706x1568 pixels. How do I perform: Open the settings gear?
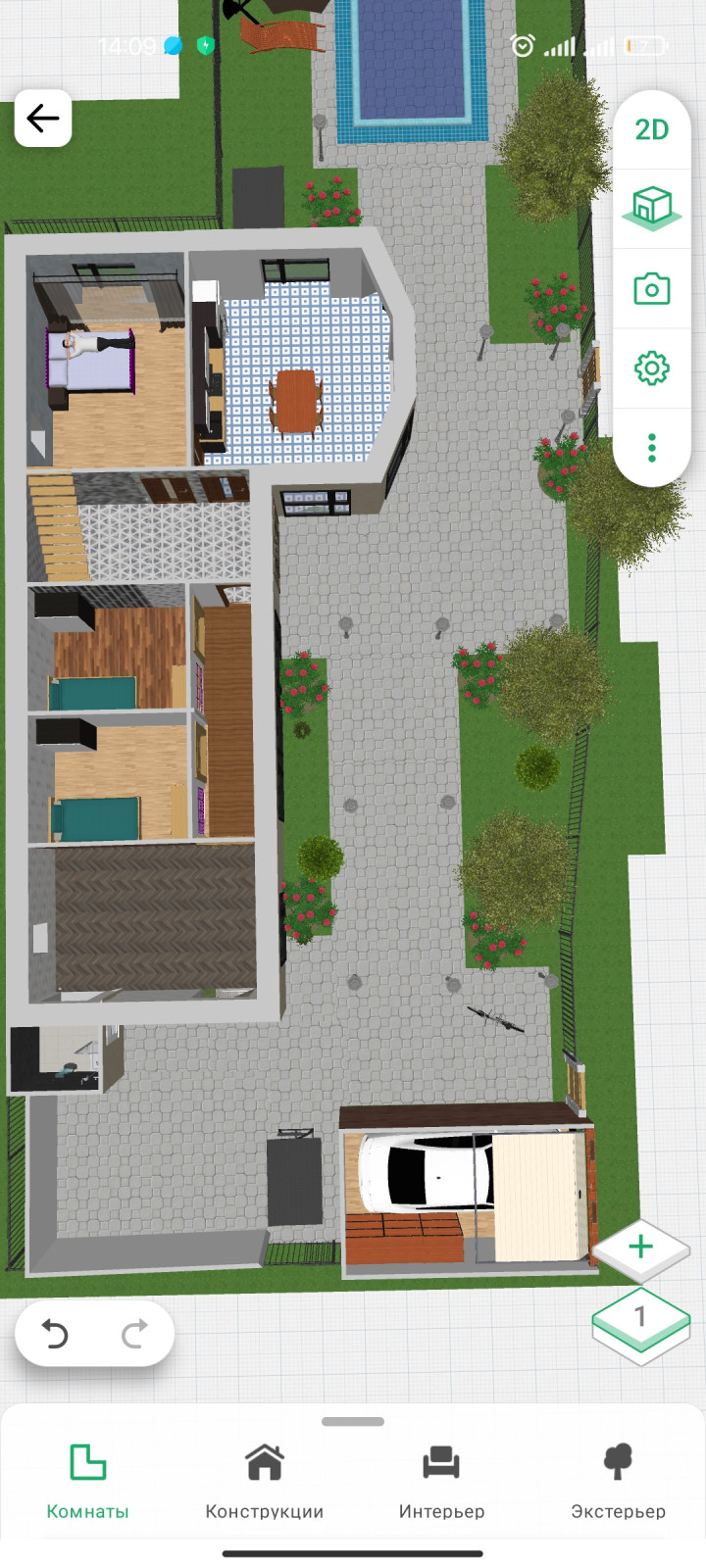pyautogui.click(x=651, y=368)
